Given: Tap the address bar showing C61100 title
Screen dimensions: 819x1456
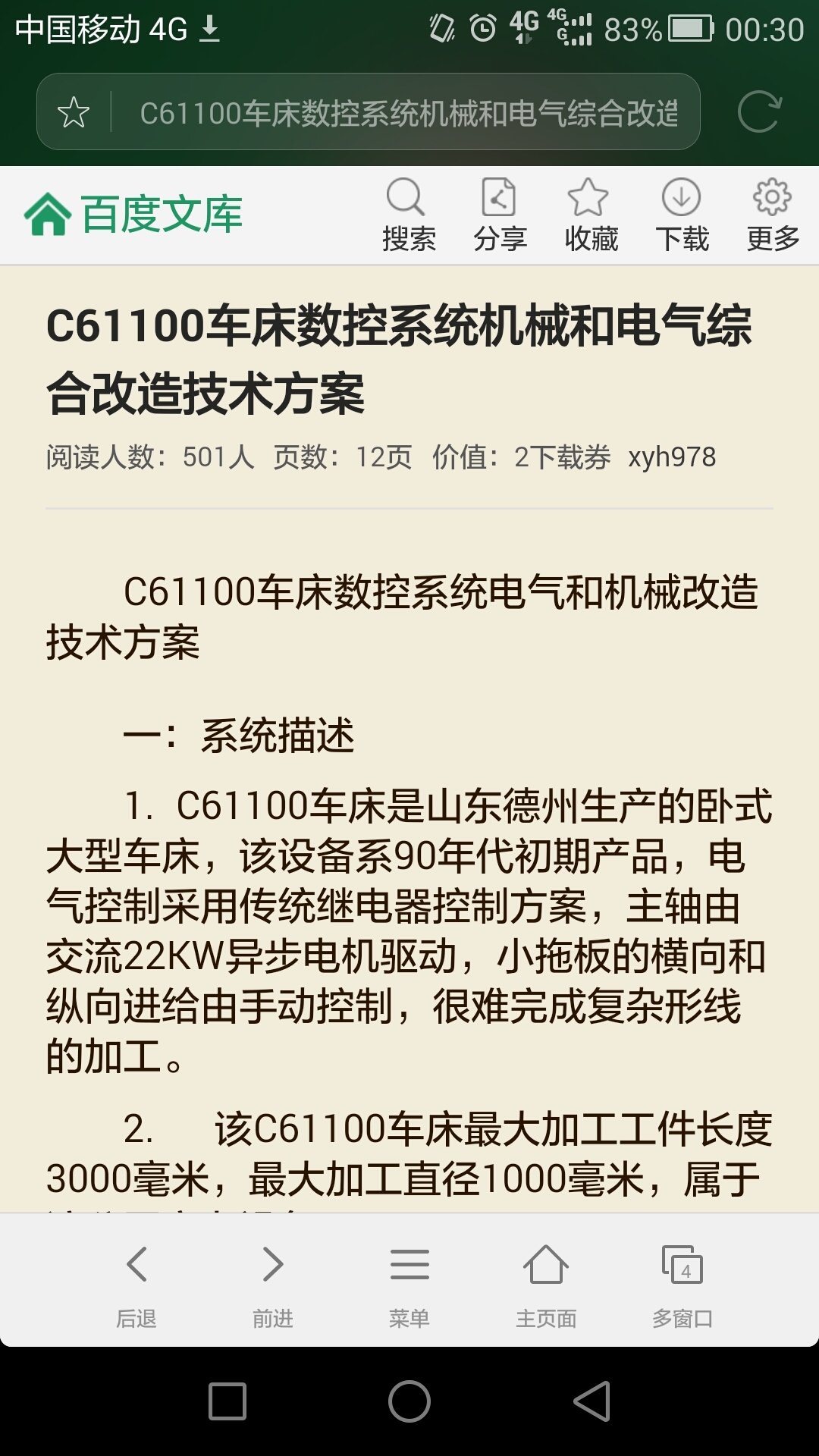Looking at the screenshot, I should click(x=409, y=112).
